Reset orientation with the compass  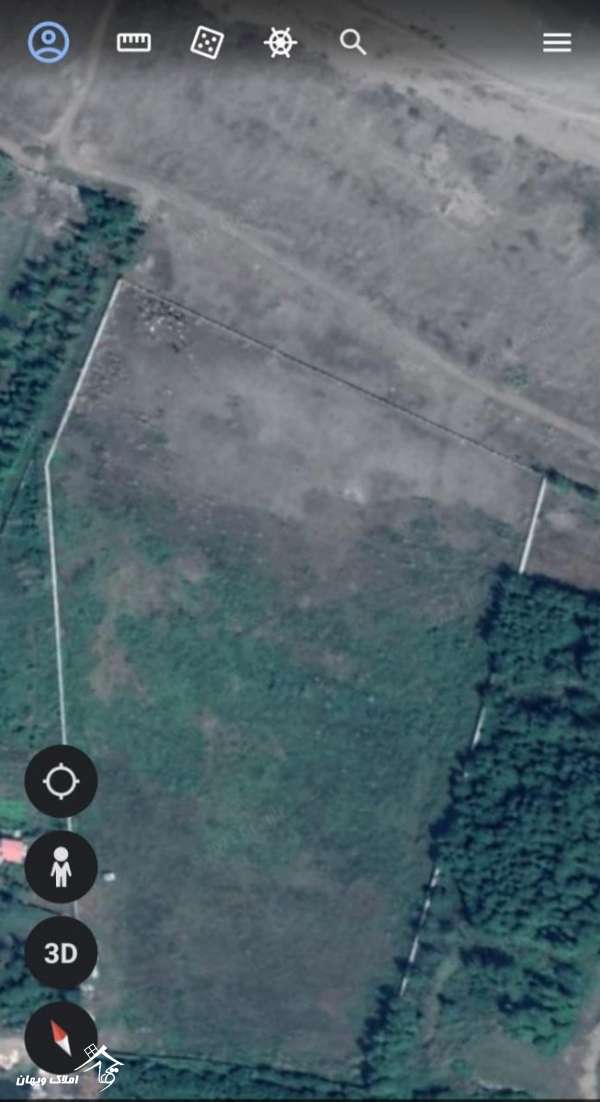click(61, 1038)
